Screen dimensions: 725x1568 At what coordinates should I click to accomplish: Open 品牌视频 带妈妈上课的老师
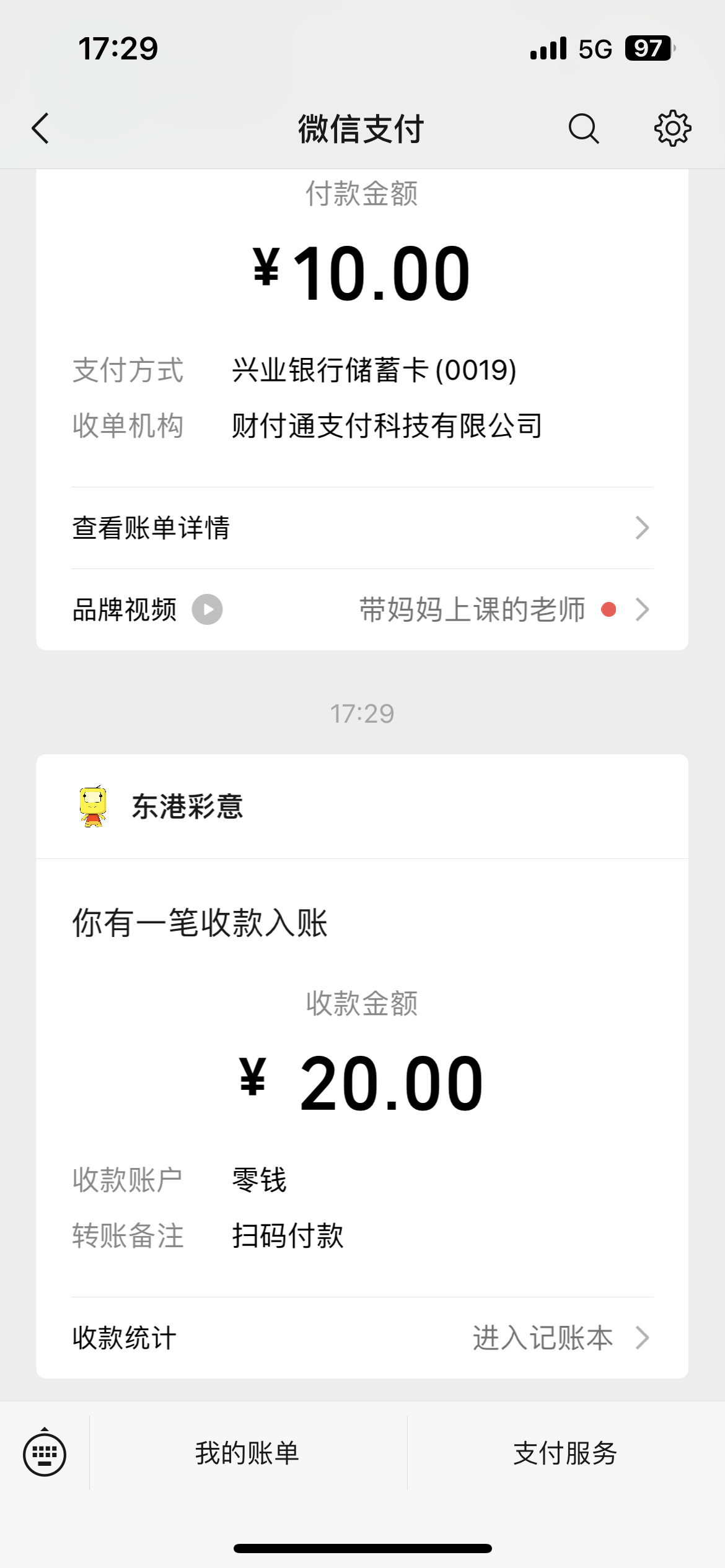click(362, 610)
